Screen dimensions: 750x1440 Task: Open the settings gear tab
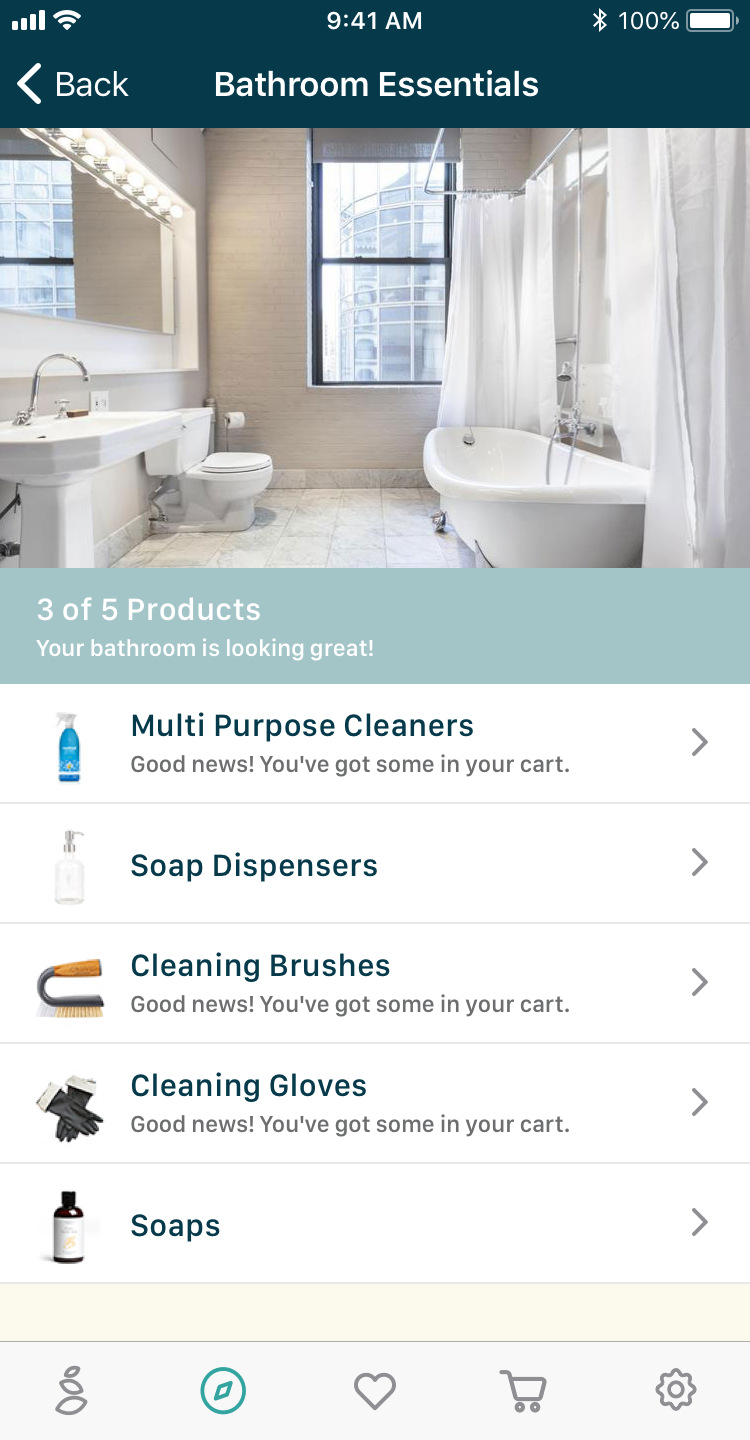(x=676, y=1390)
